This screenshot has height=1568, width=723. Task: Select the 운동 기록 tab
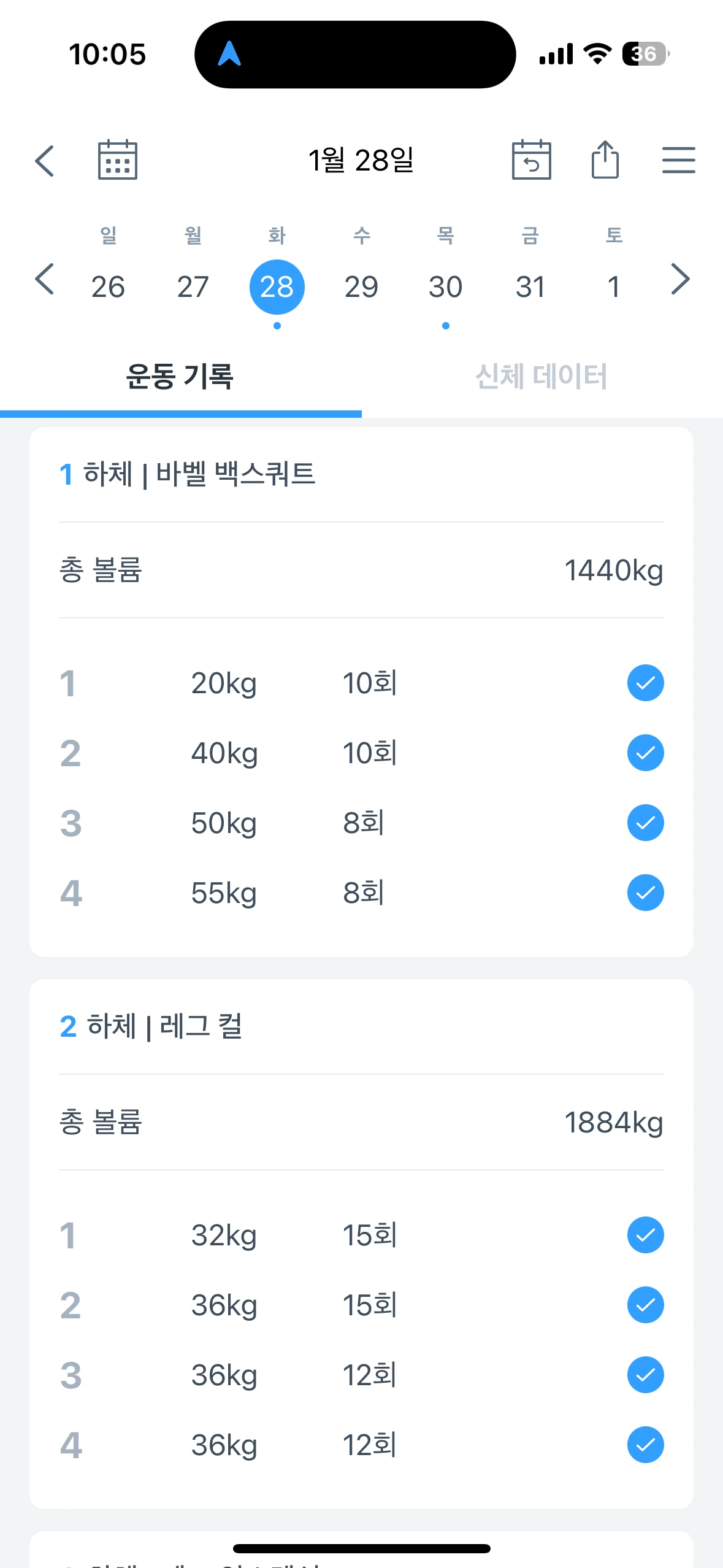[180, 376]
